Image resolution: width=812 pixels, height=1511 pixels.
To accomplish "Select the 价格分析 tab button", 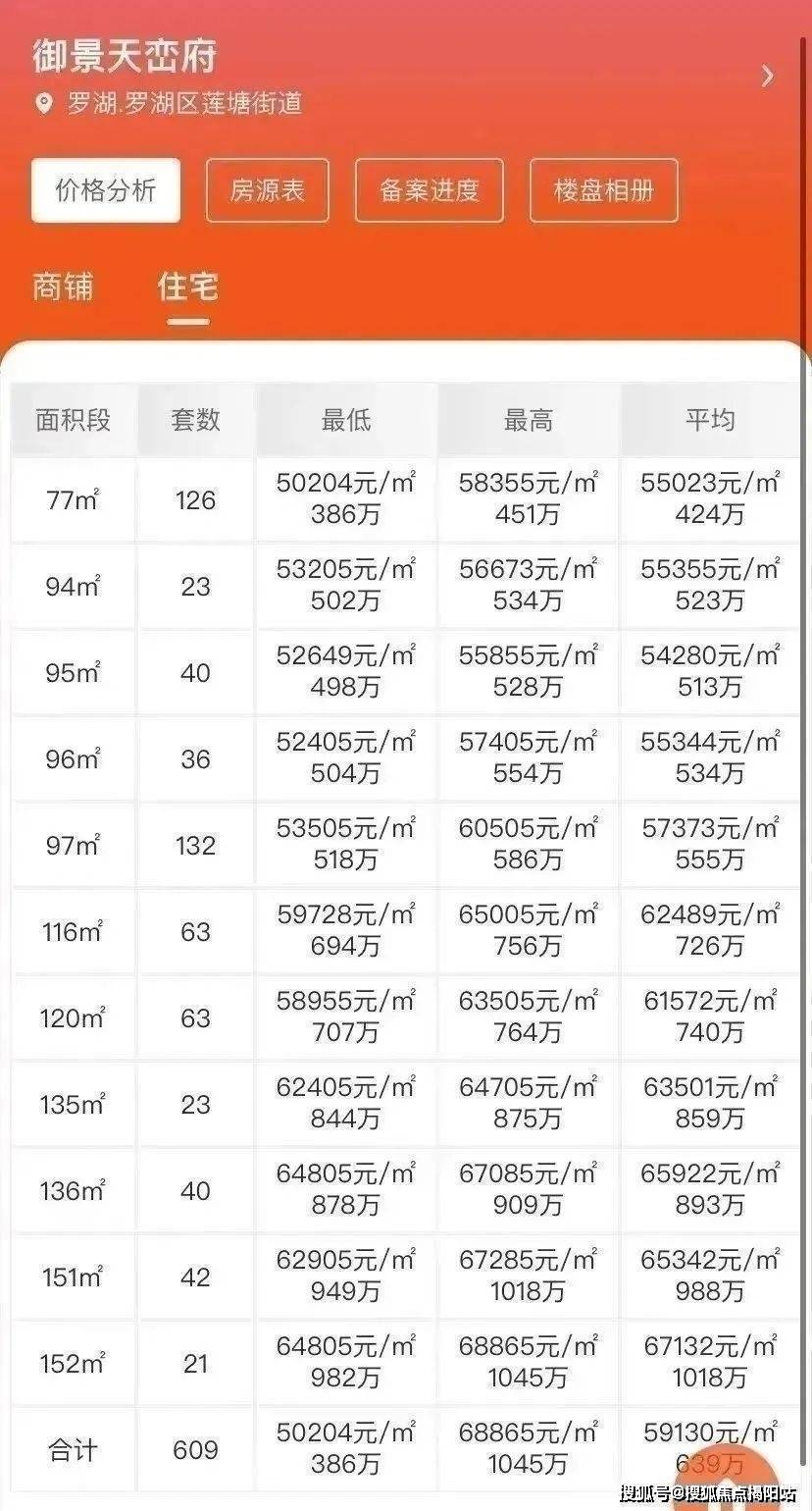I will coord(105,191).
